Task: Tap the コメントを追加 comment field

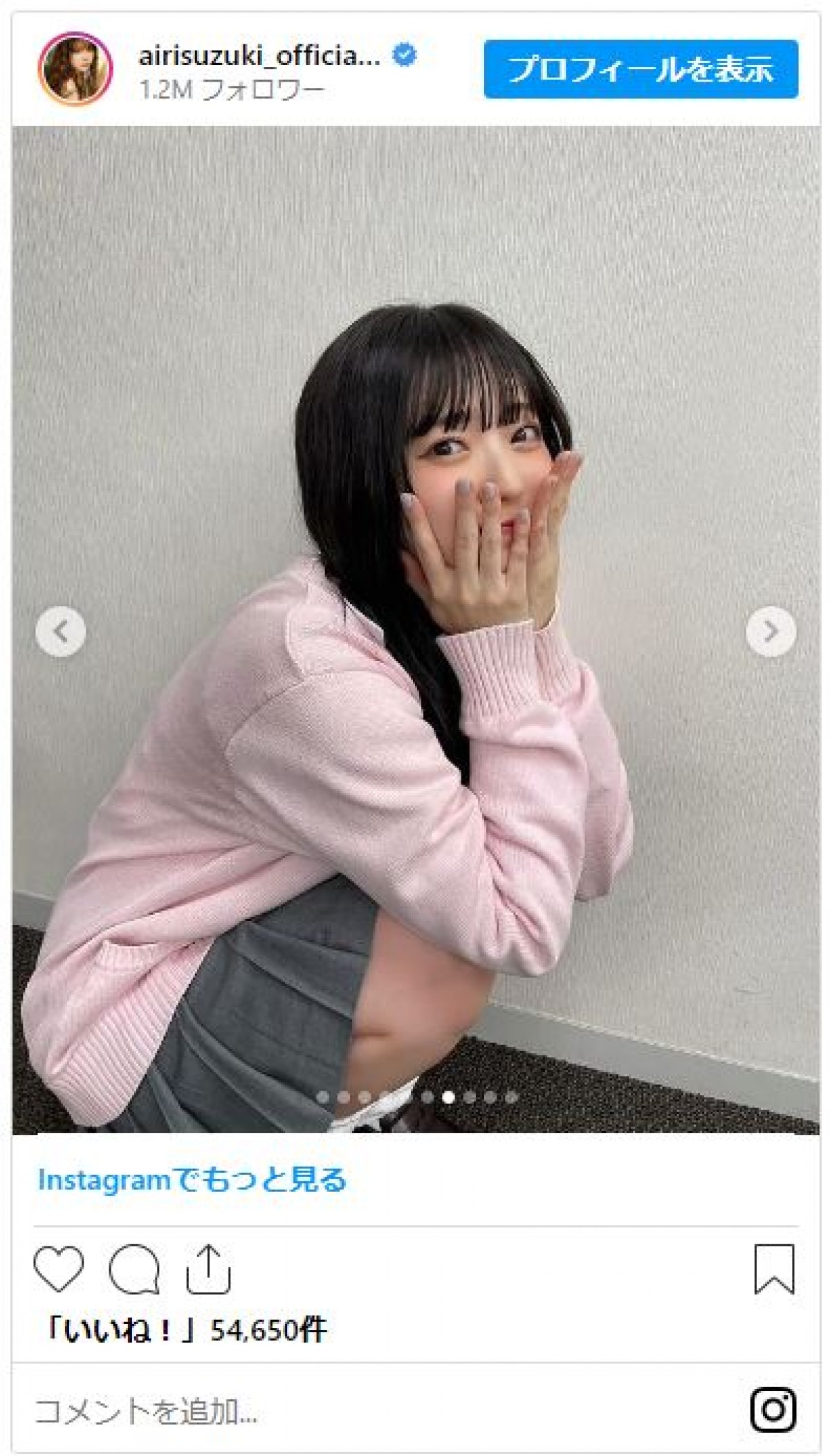Action: (x=277, y=1410)
